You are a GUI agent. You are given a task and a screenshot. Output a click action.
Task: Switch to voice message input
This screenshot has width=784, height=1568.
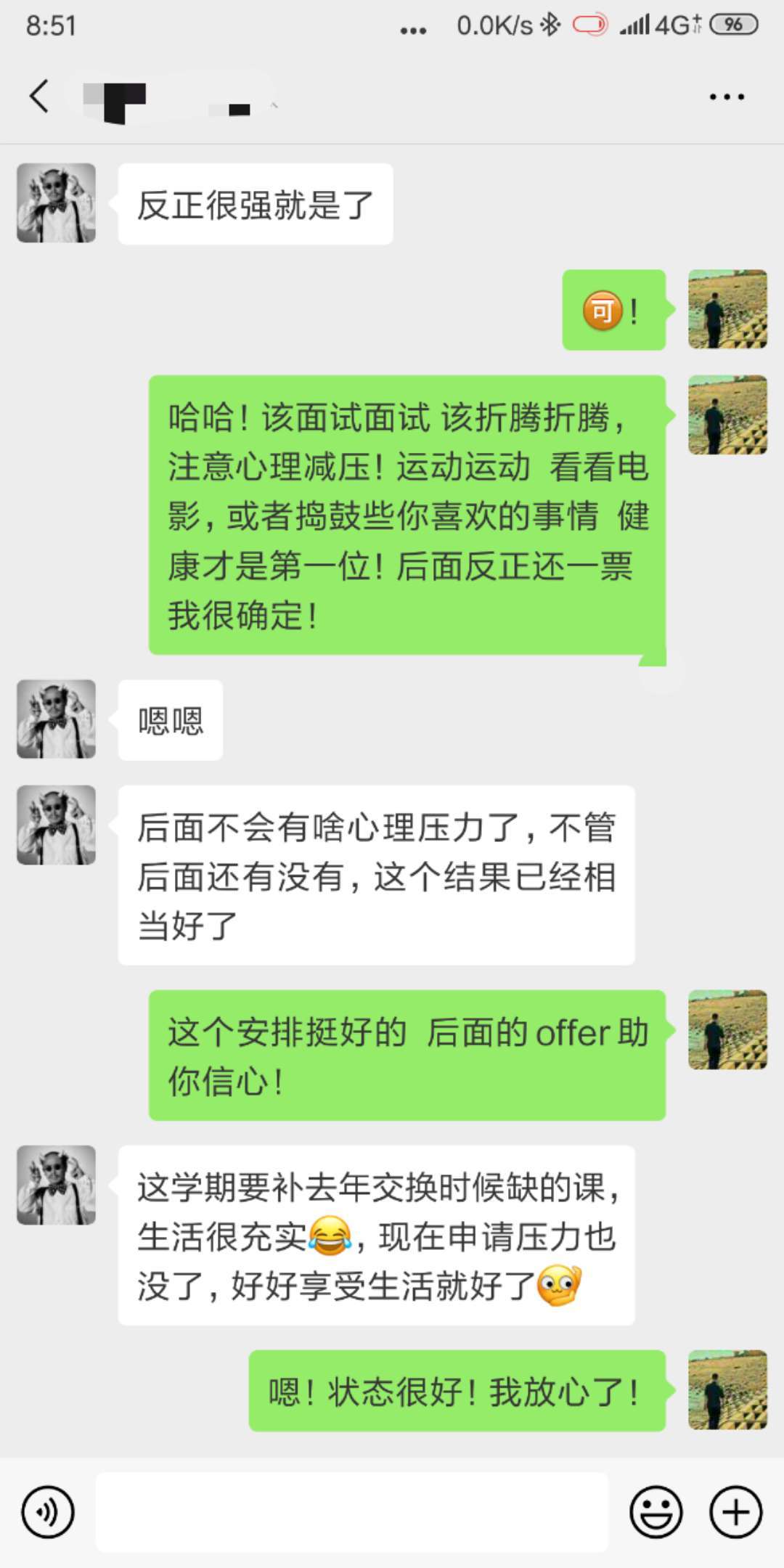pos(48,1513)
